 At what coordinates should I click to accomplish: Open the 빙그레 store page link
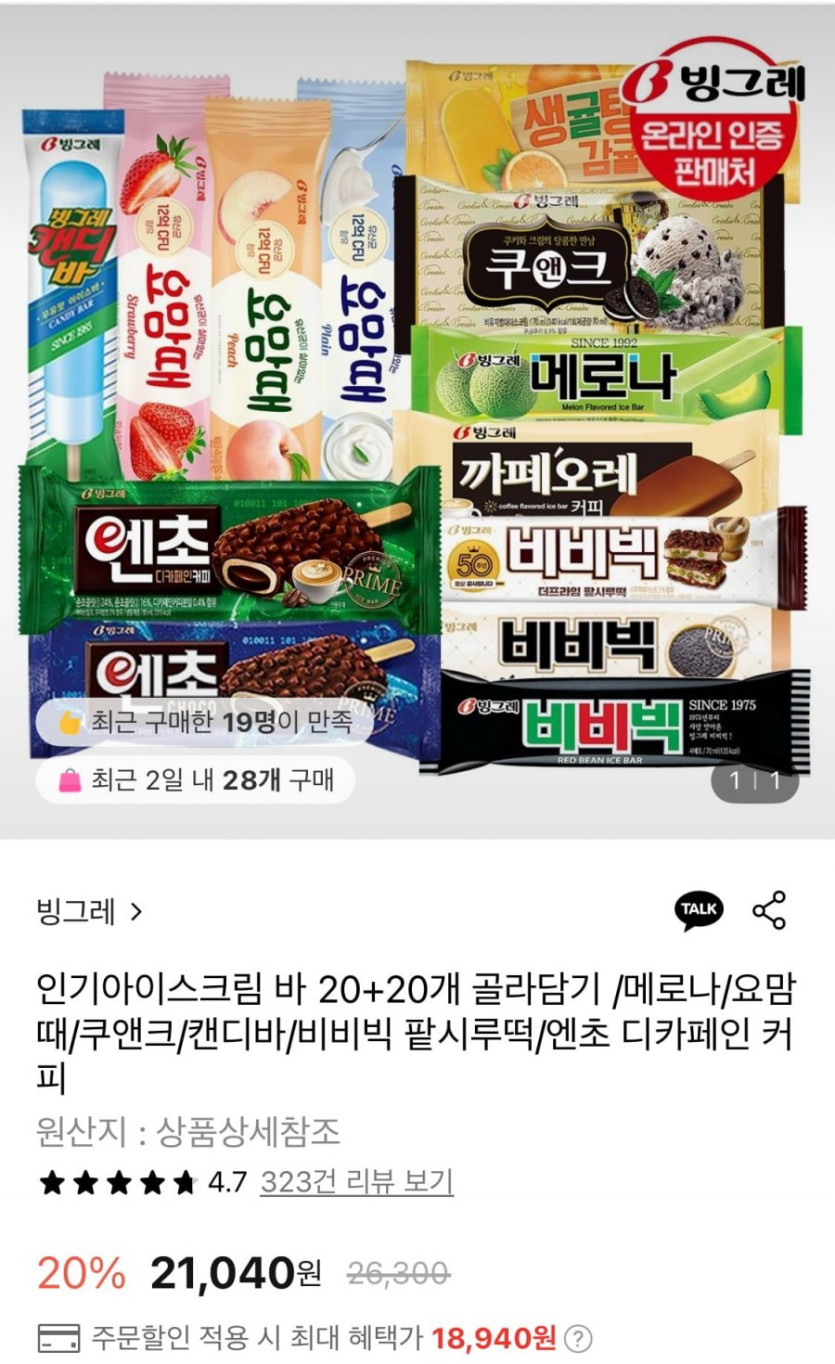[x=90, y=911]
